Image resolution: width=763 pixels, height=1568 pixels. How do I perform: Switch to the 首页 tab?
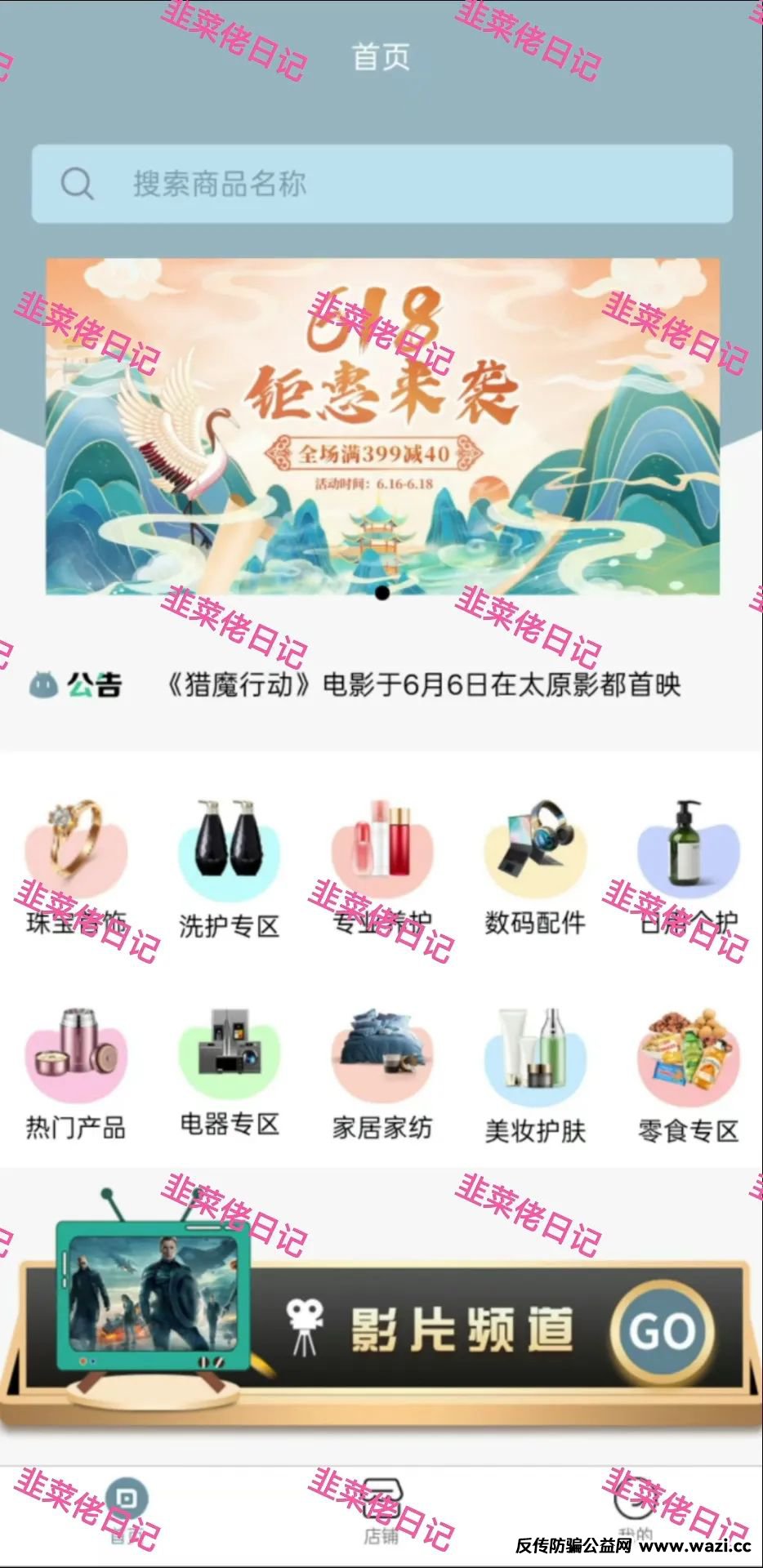(x=127, y=1509)
